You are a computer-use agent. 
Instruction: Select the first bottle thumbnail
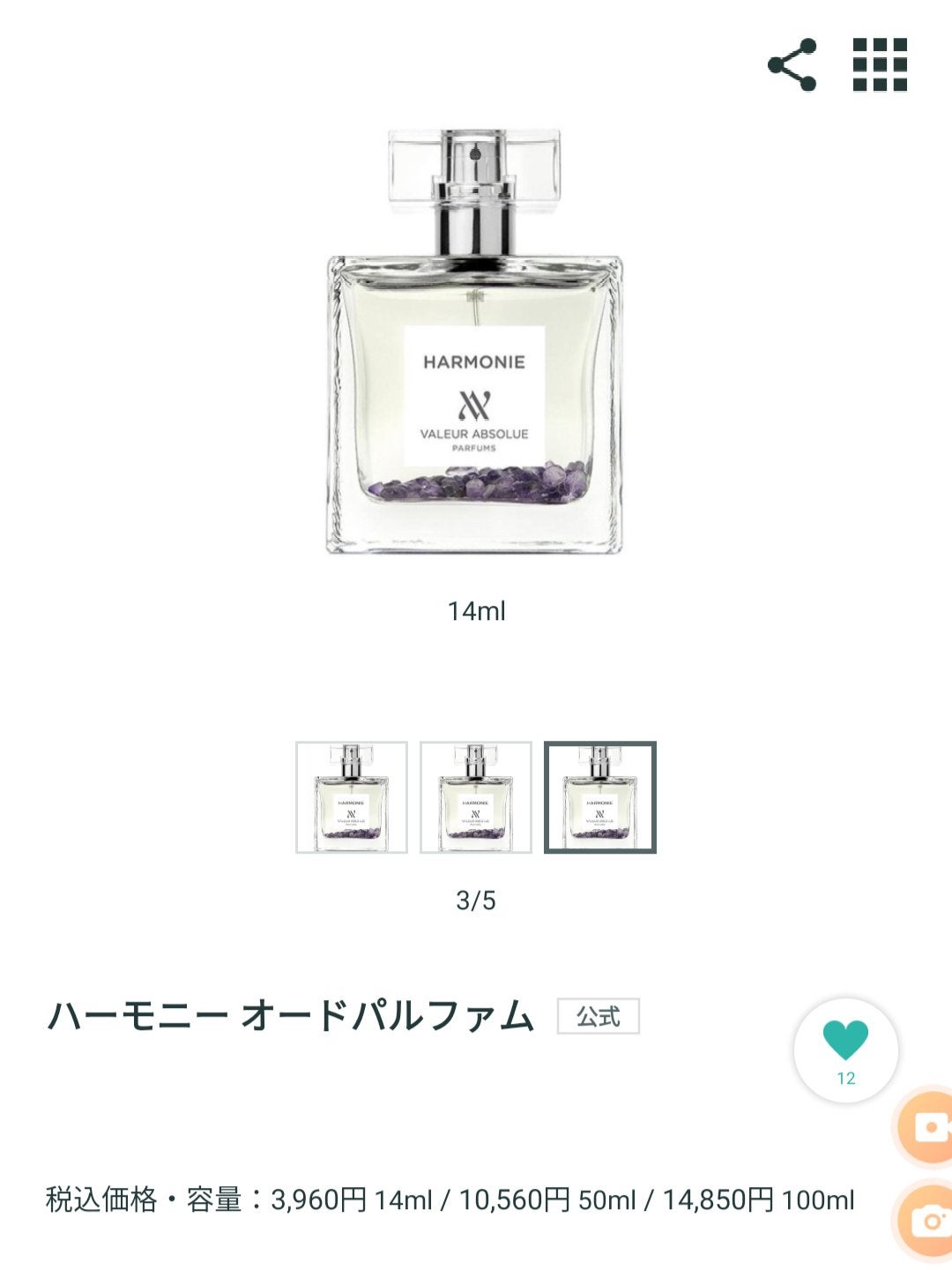pyautogui.click(x=352, y=797)
